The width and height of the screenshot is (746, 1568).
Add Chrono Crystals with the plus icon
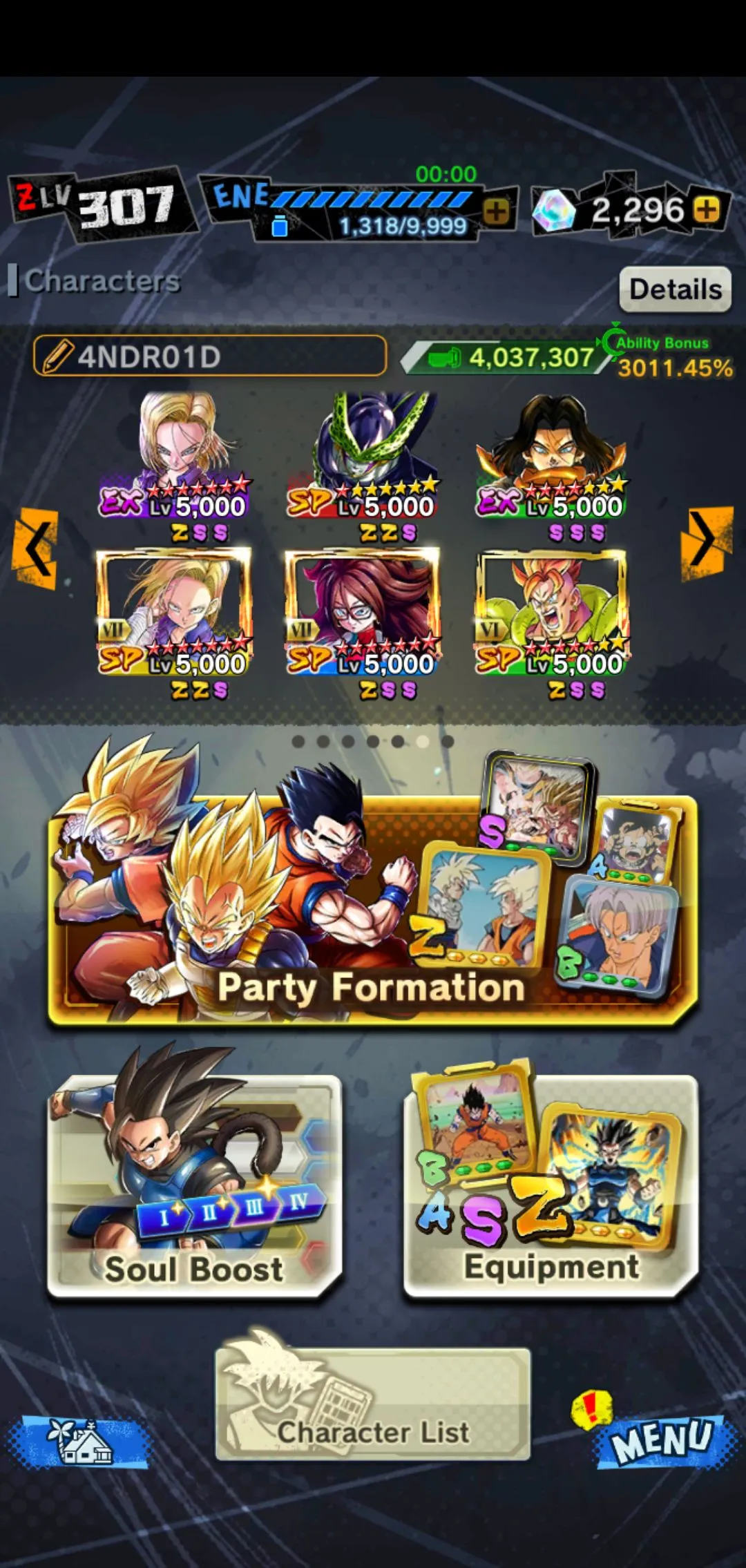pyautogui.click(x=706, y=210)
